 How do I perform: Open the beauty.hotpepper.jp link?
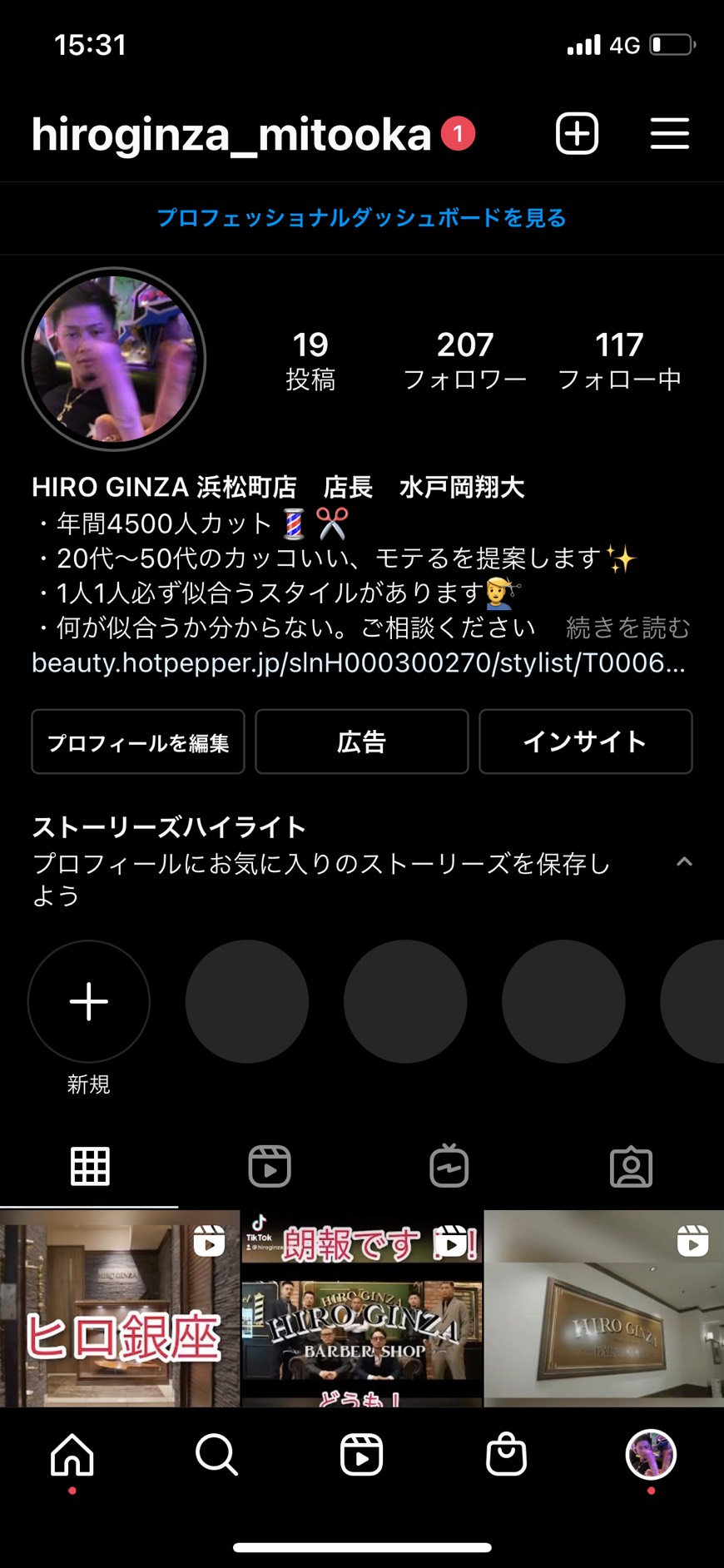pos(358,663)
